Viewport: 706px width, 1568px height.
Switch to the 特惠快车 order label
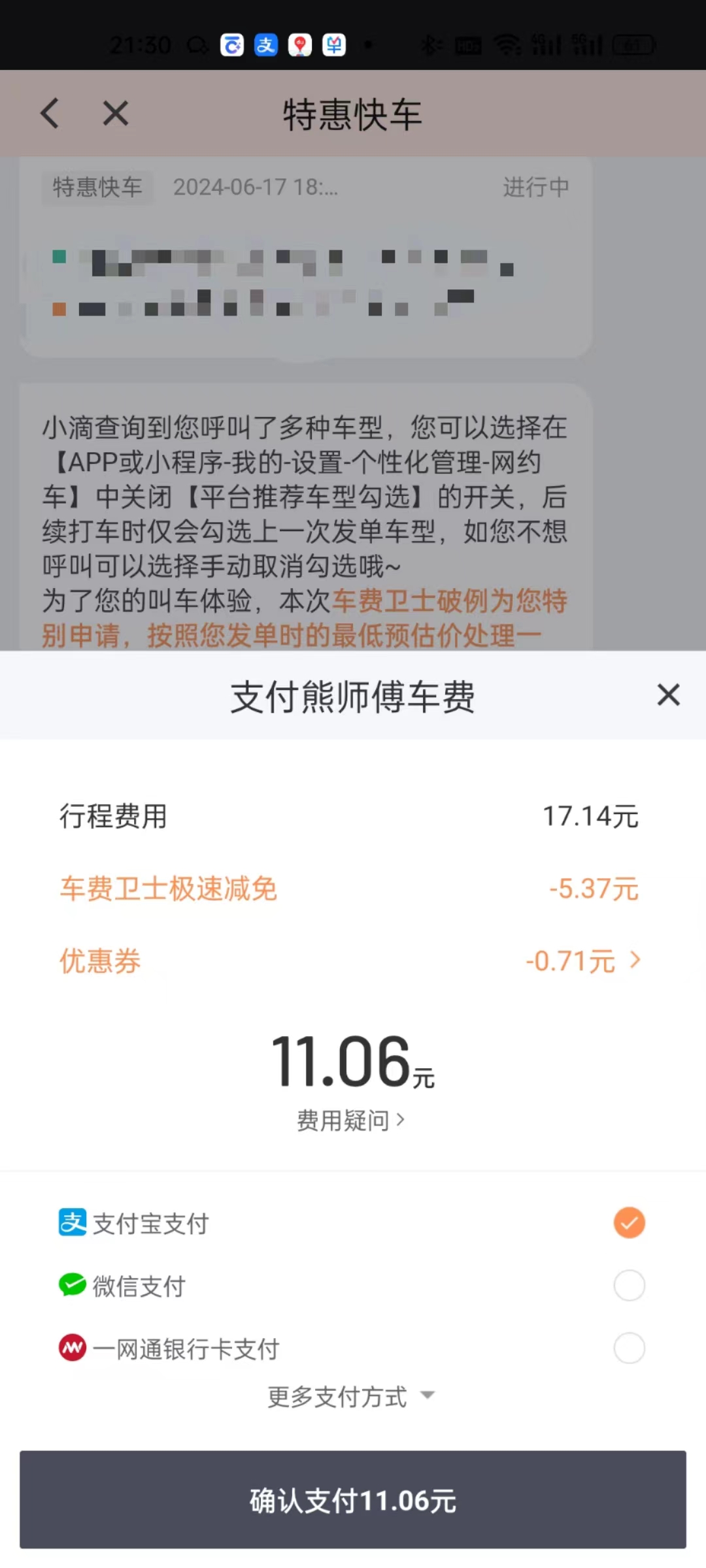click(97, 188)
